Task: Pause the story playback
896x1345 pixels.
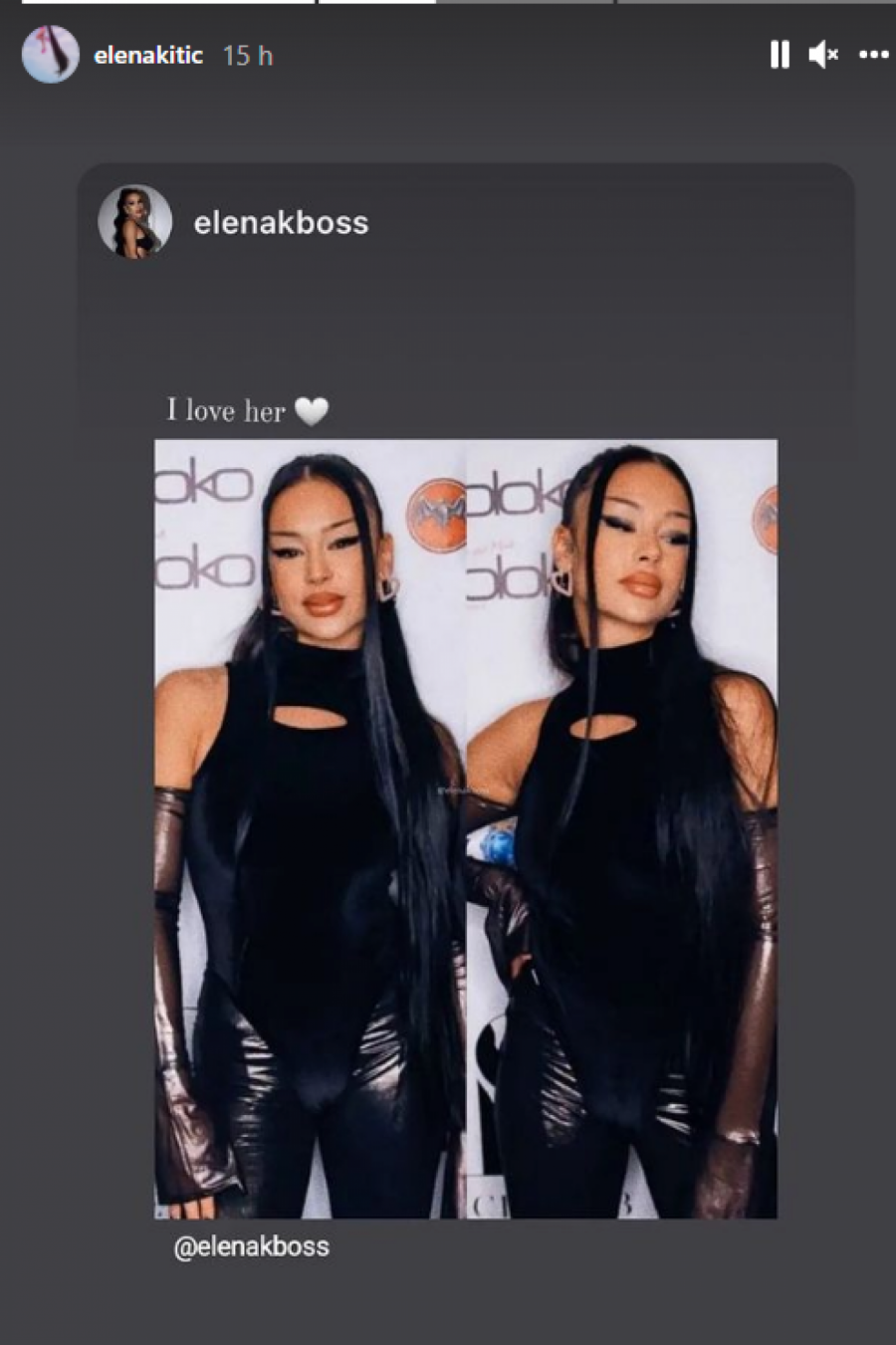Action: click(780, 55)
